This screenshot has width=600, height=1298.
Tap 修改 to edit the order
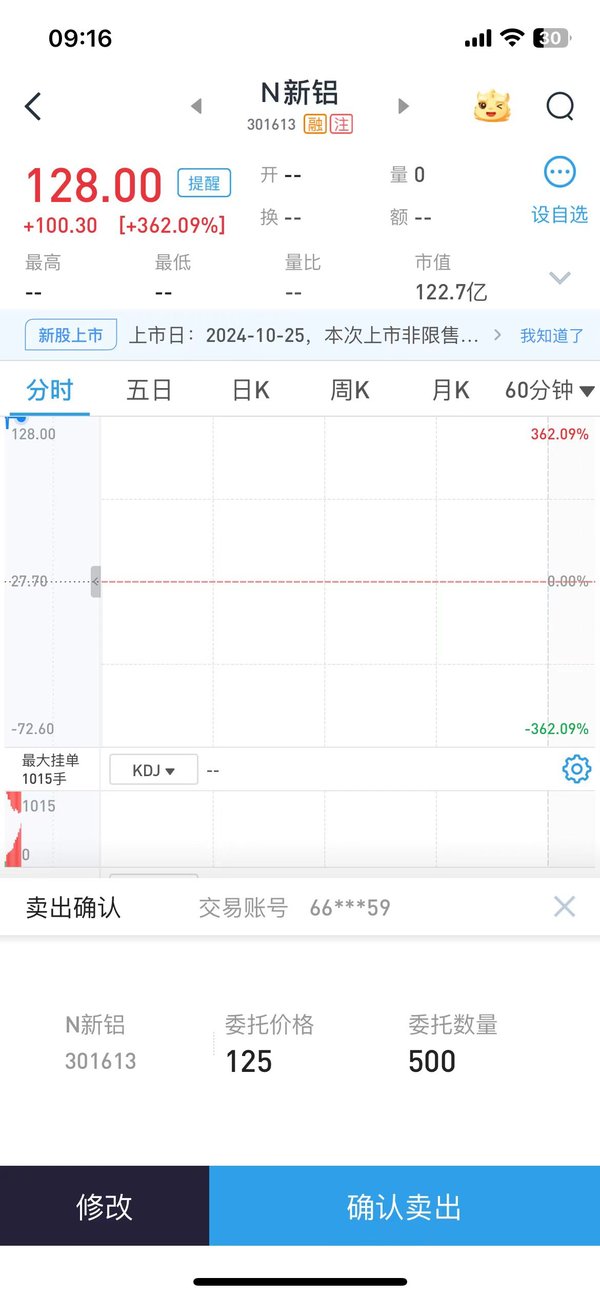tap(104, 1206)
